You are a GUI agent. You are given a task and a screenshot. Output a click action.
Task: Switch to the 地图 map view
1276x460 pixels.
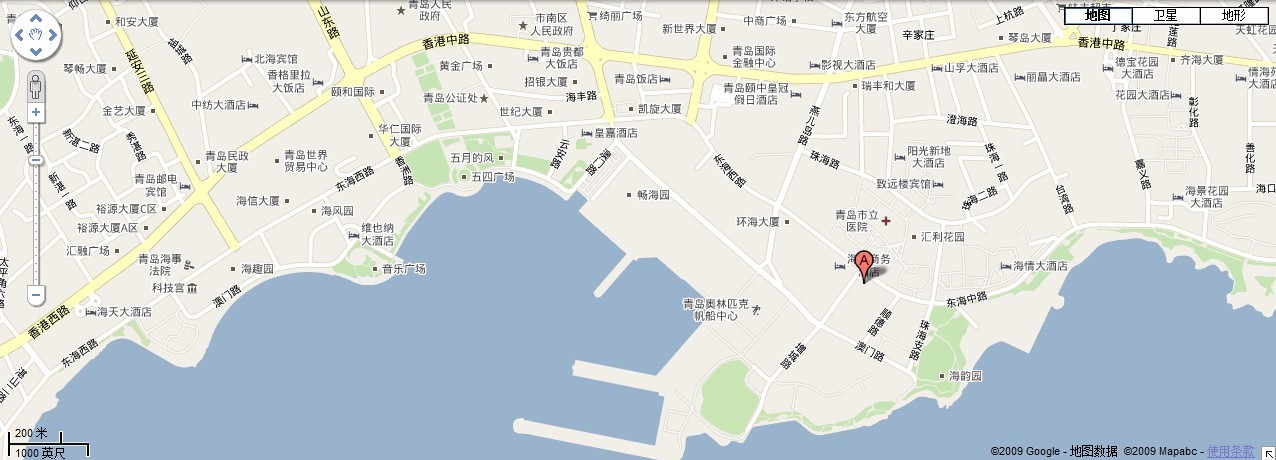[1098, 15]
